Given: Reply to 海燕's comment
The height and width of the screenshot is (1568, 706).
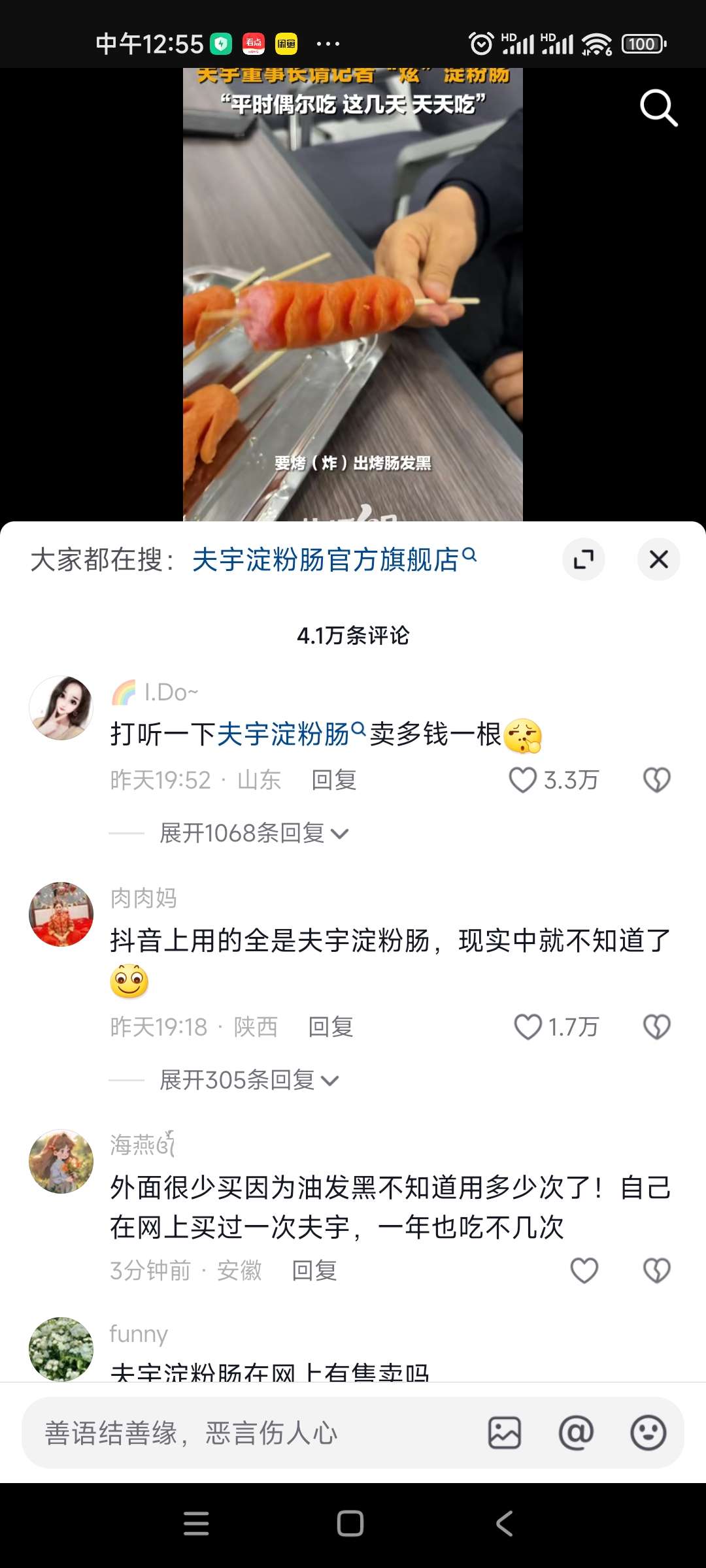Looking at the screenshot, I should pos(314,1271).
